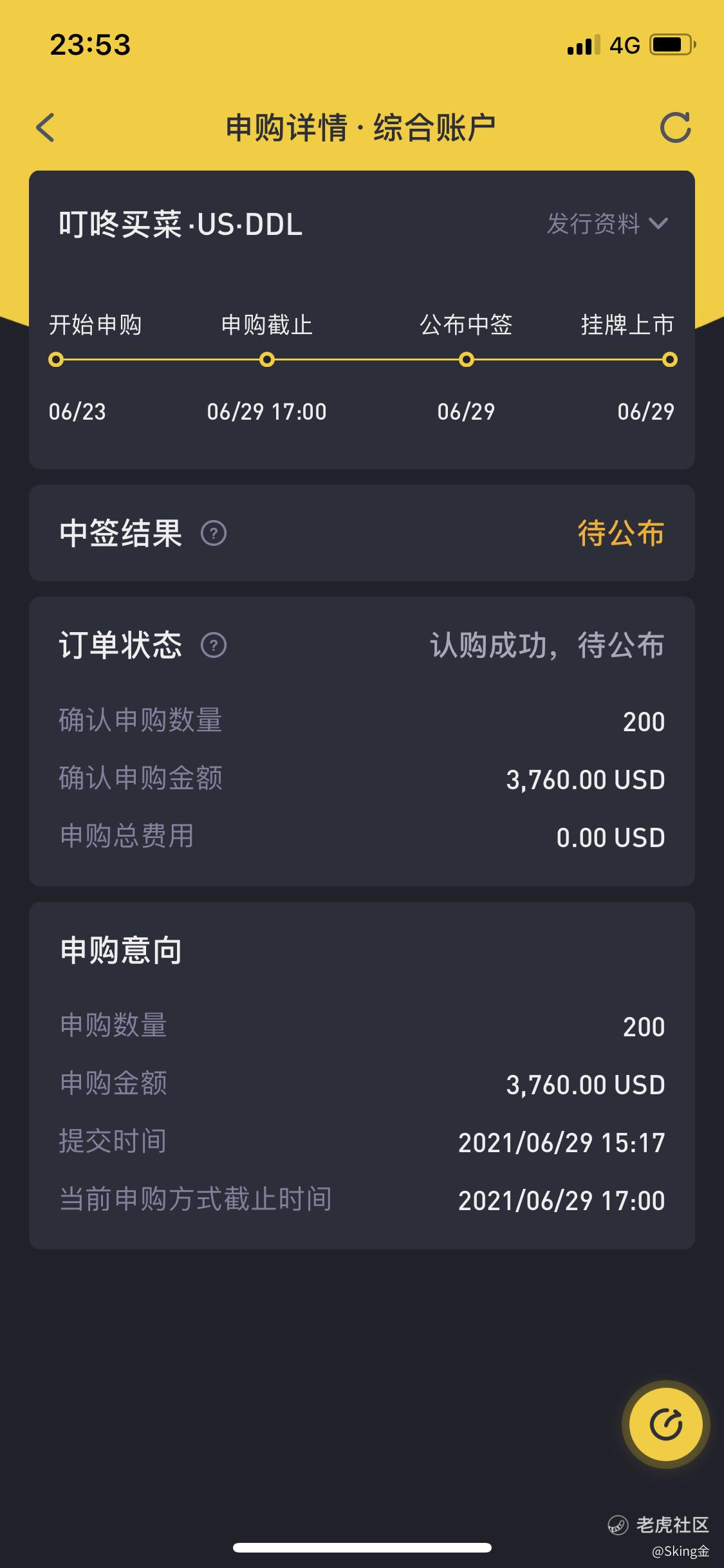This screenshot has height=1568, width=724.
Task: Refresh the subscription details page
Action: 675,127
